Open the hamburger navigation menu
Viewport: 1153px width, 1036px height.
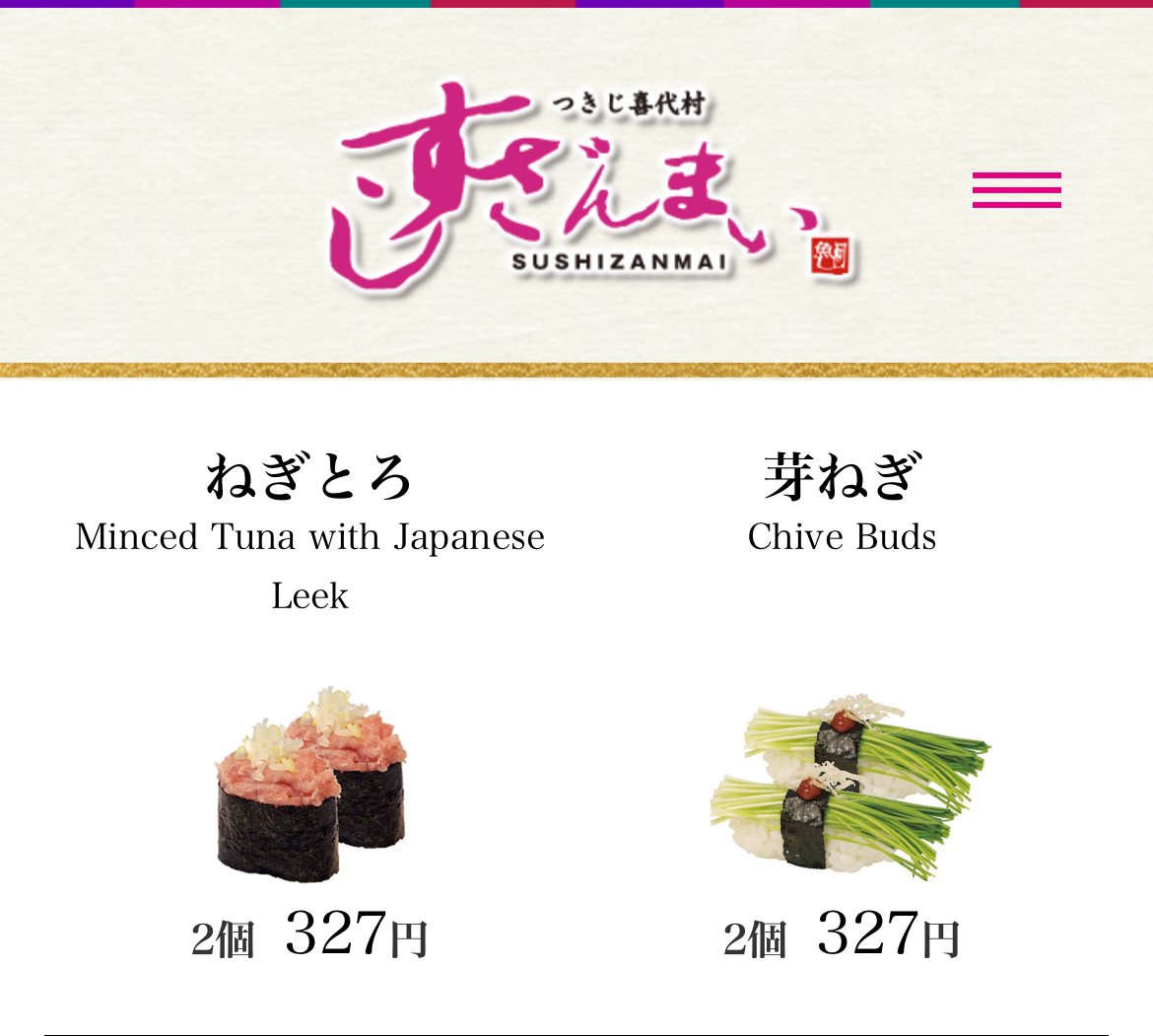[x=1016, y=189]
